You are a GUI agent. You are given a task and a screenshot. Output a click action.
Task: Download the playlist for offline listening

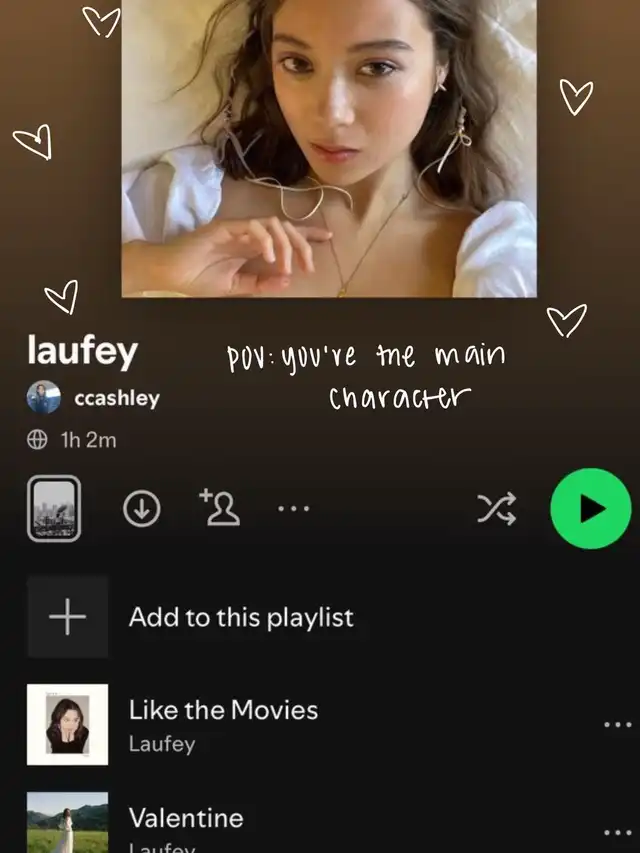(142, 509)
